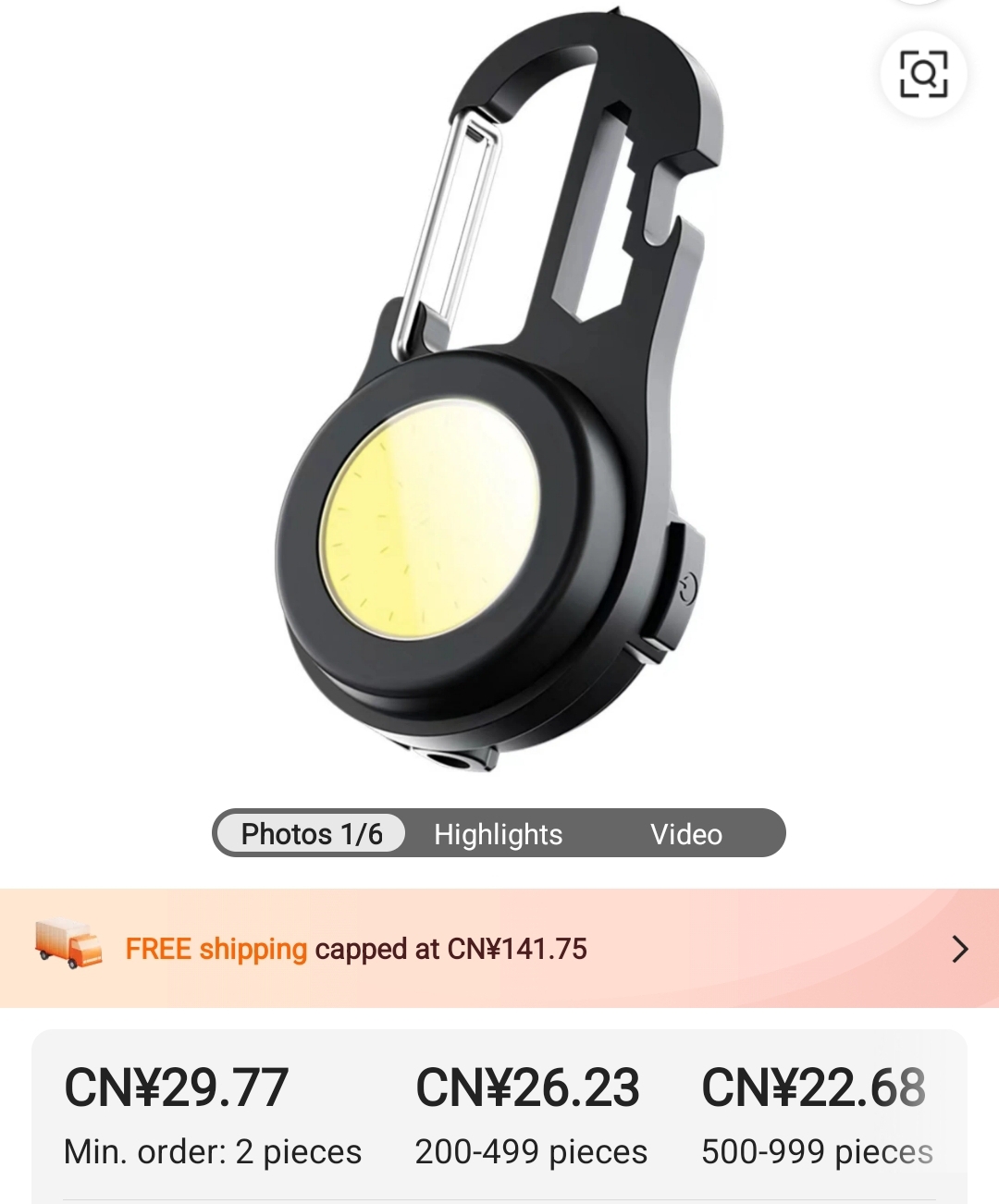
Task: Switch to the Video tab
Action: point(685,834)
